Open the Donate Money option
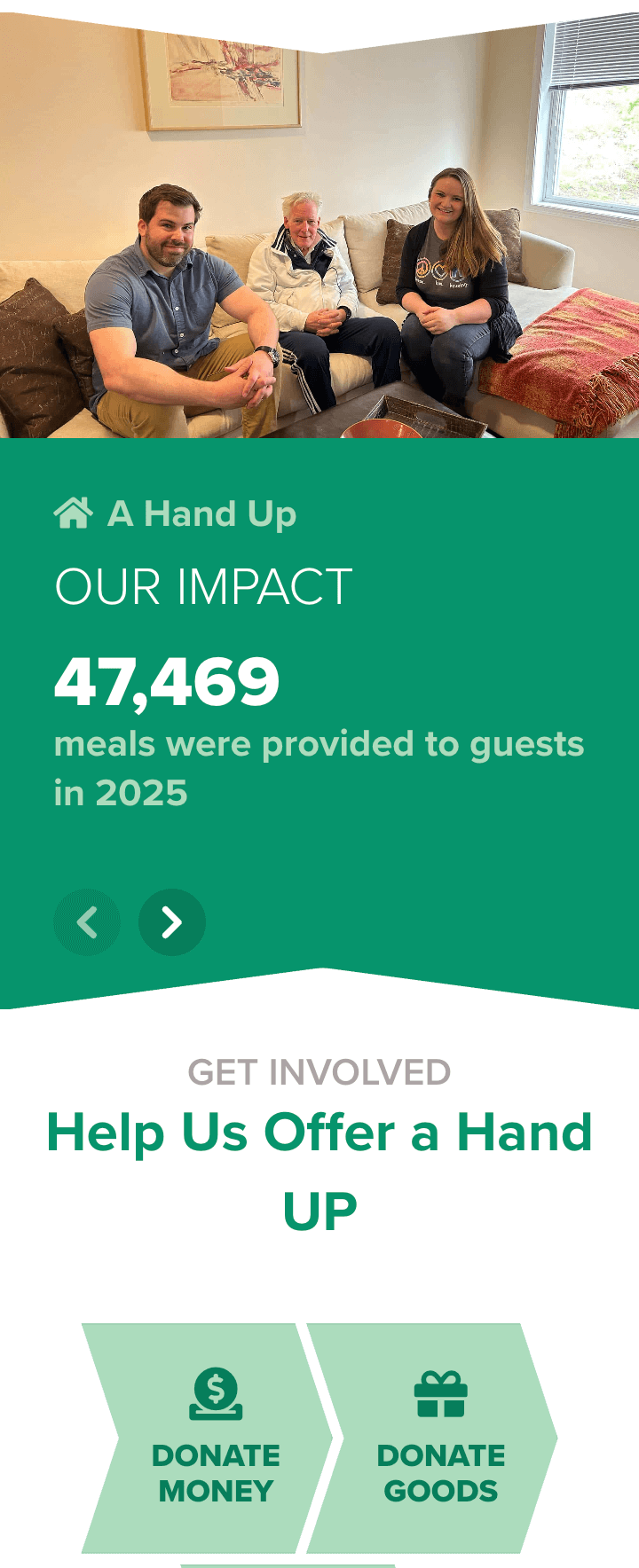 click(216, 1438)
